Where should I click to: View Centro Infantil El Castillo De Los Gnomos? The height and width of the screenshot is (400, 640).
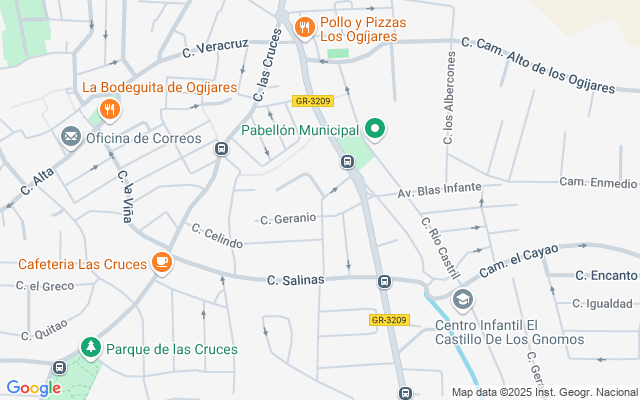(x=463, y=299)
